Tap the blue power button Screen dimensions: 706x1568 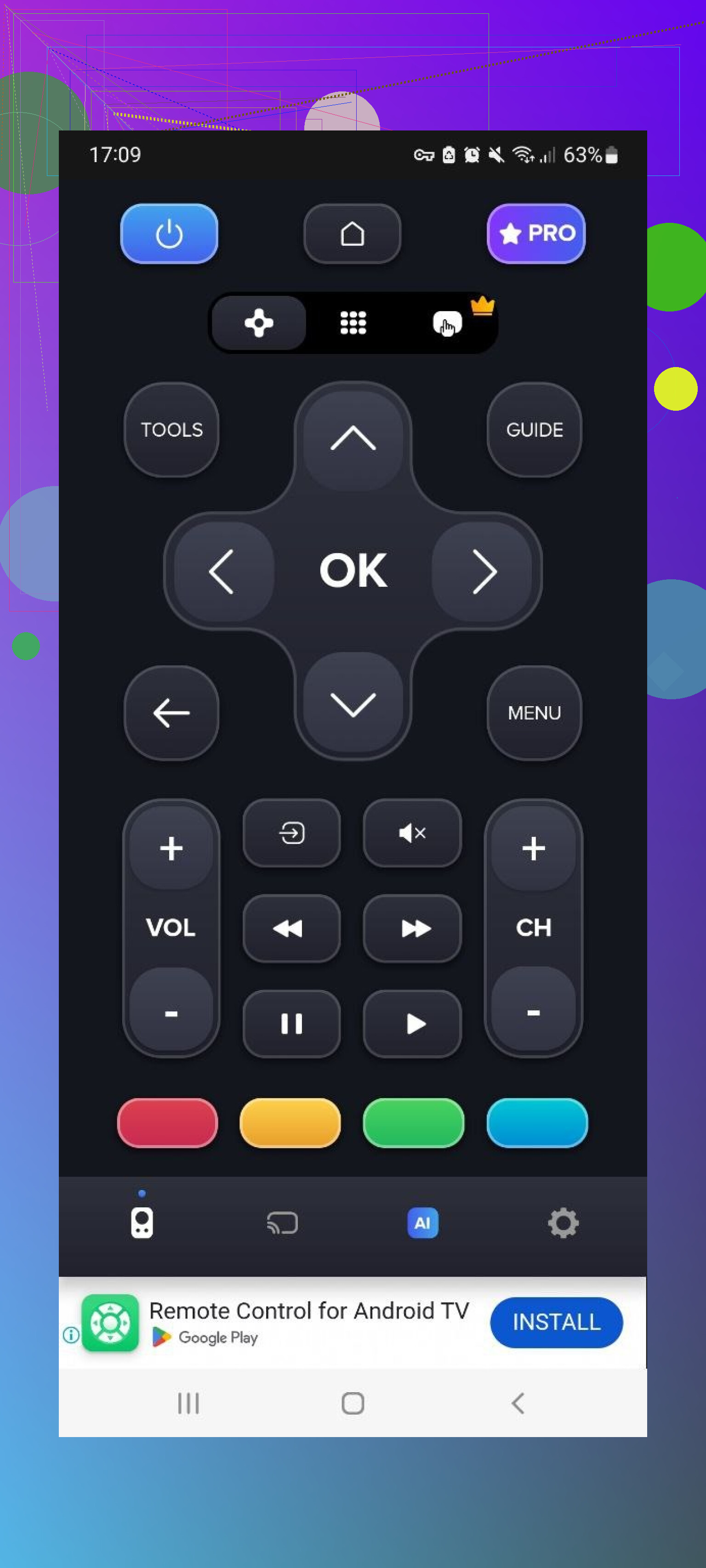[x=169, y=234]
